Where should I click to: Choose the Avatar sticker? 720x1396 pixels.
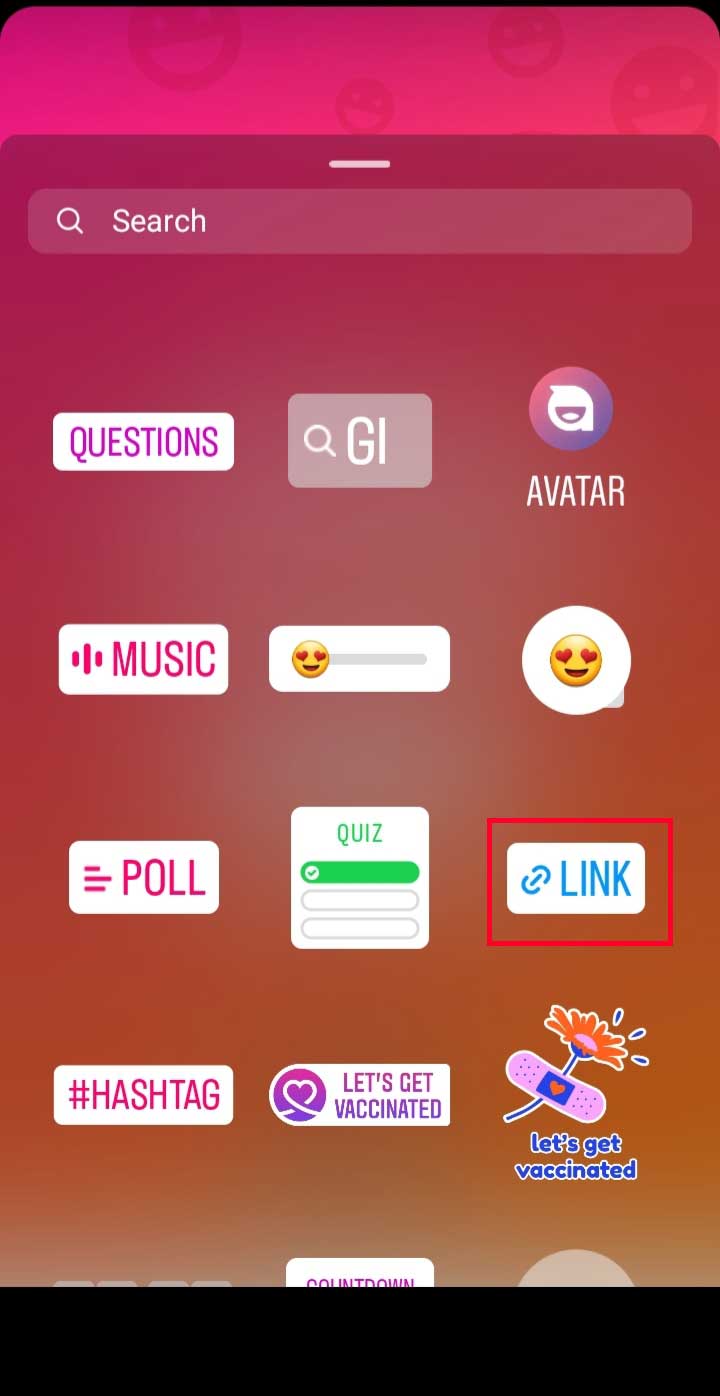pyautogui.click(x=575, y=438)
